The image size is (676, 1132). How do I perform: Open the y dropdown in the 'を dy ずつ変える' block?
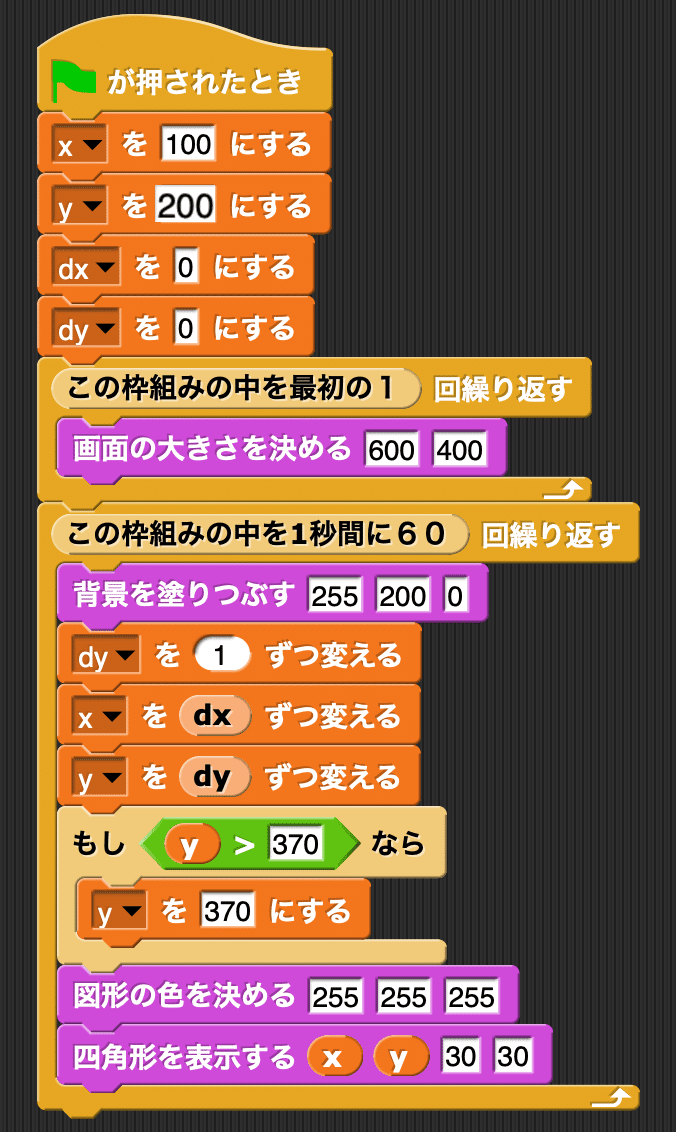(99, 778)
